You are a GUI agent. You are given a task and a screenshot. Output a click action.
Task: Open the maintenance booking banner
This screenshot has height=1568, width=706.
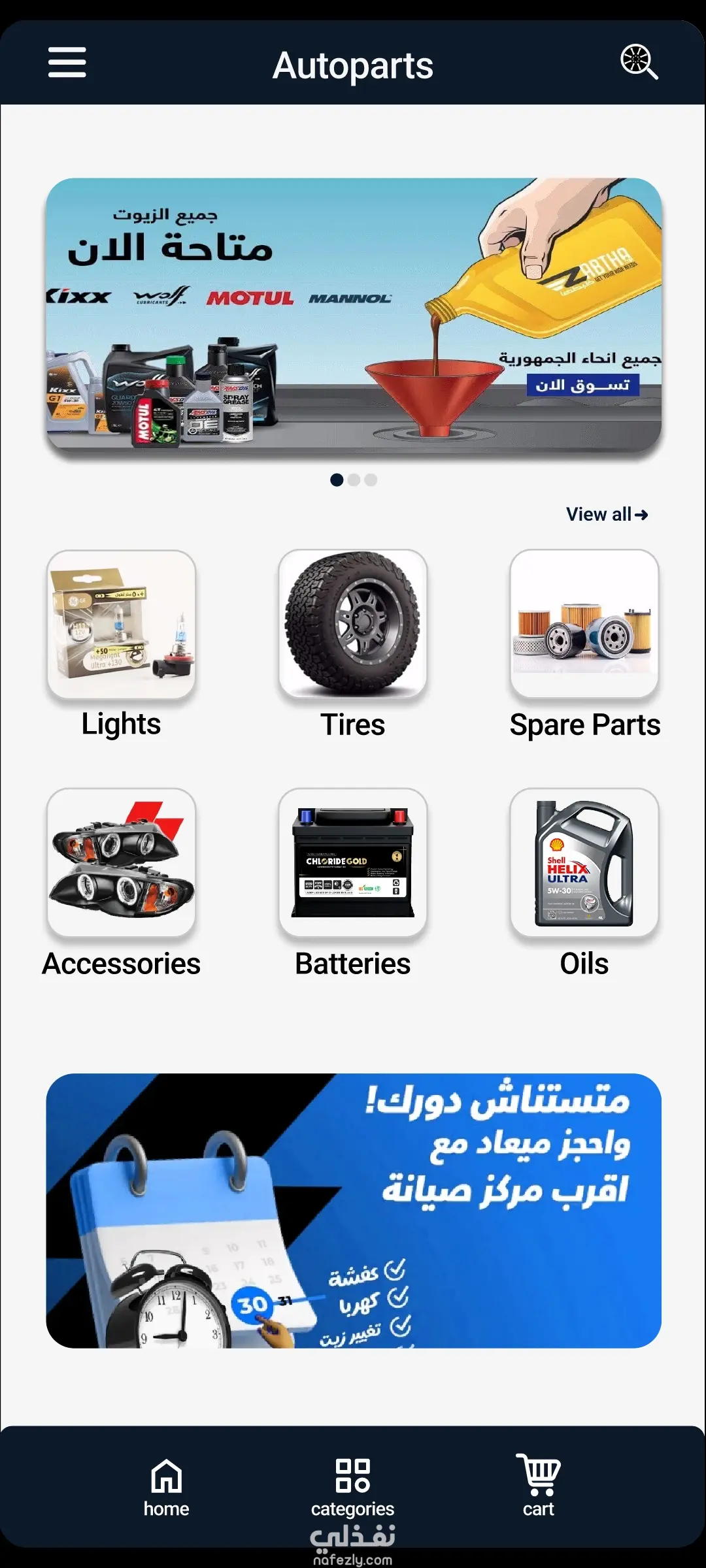[x=354, y=1211]
